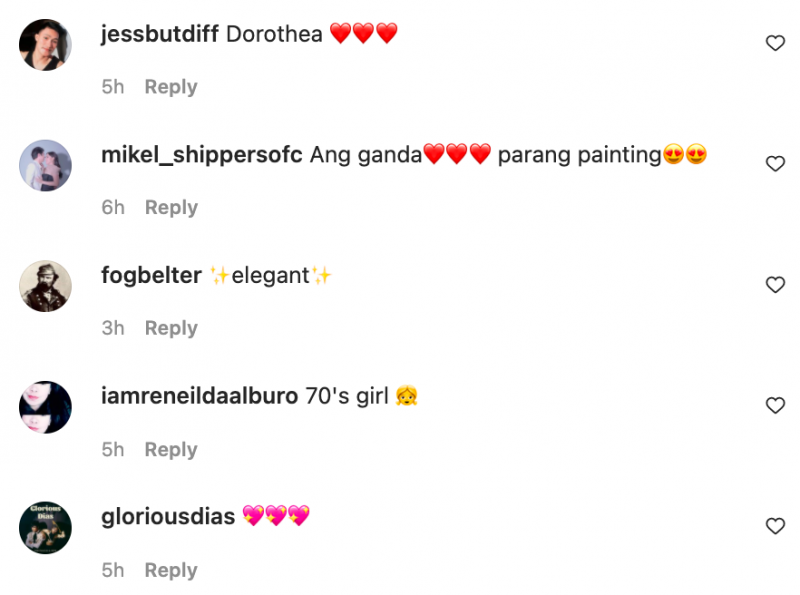Image resolution: width=800 pixels, height=595 pixels.
Task: Reply to fogbelter's comment
Action: click(x=170, y=328)
